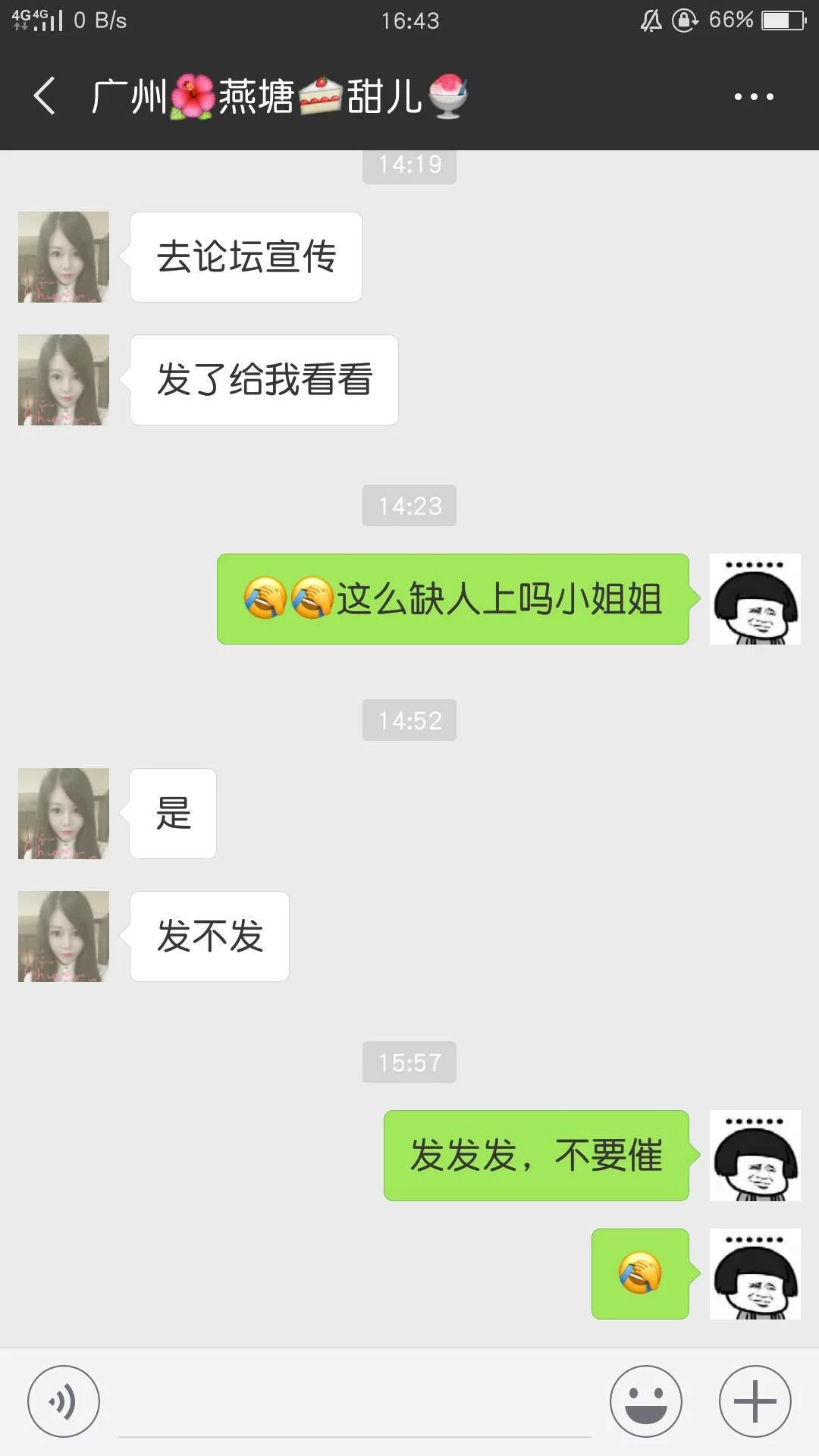The height and width of the screenshot is (1456, 819).
Task: Select the message '发了给我看看'
Action: click(x=263, y=379)
